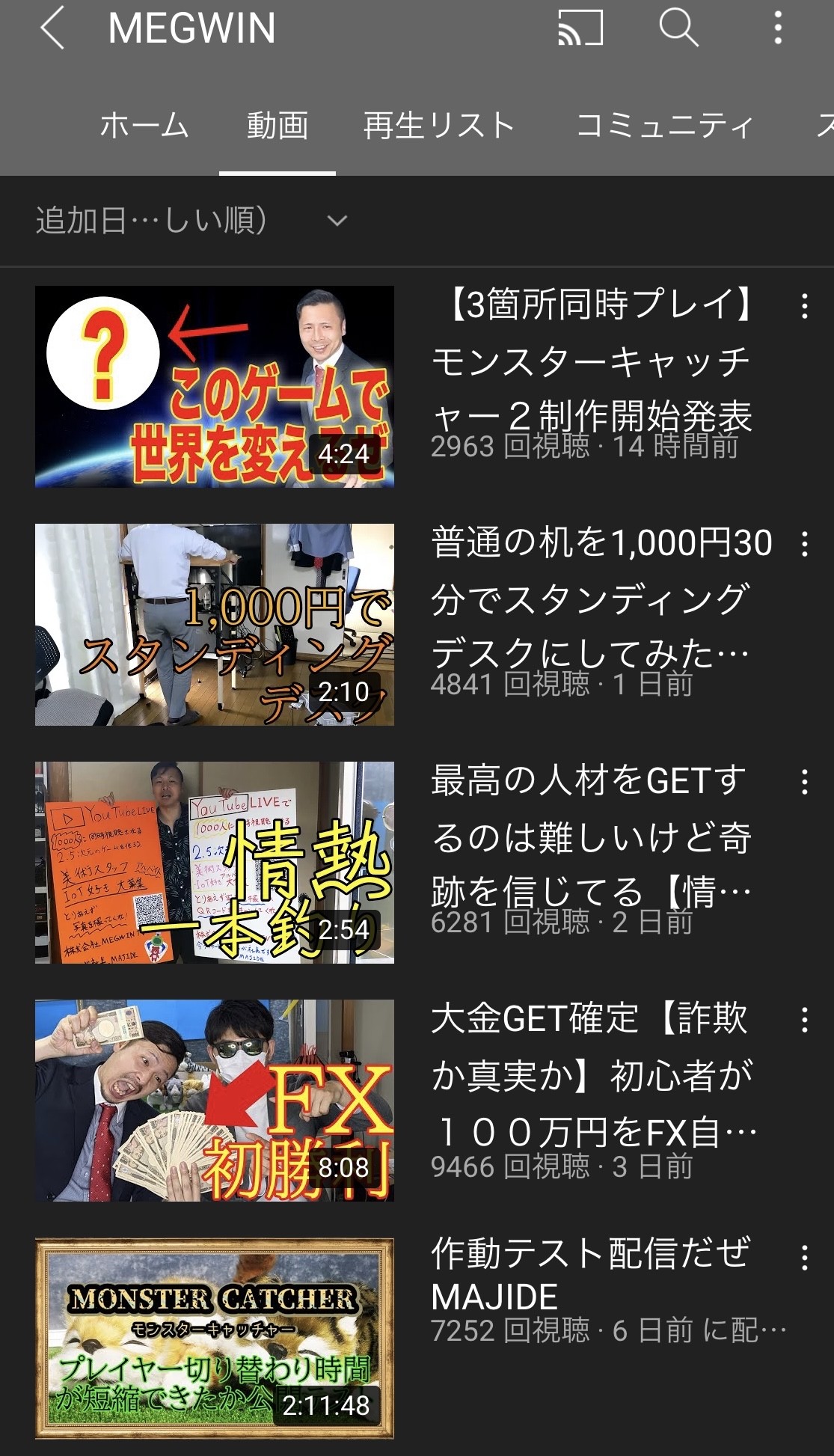Open more options for the スタンディングデスク video
The height and width of the screenshot is (1456, 834).
click(x=804, y=544)
